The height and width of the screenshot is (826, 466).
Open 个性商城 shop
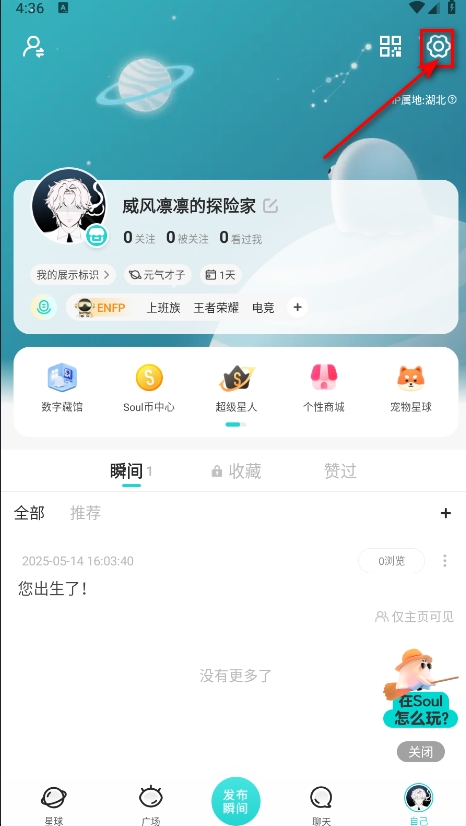pos(323,388)
